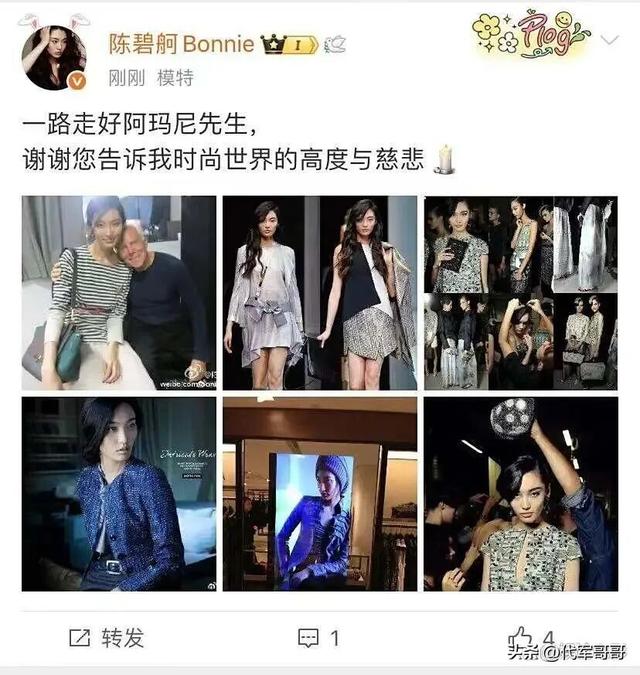
Task: Open the backstage collage photo
Action: pos(520,292)
